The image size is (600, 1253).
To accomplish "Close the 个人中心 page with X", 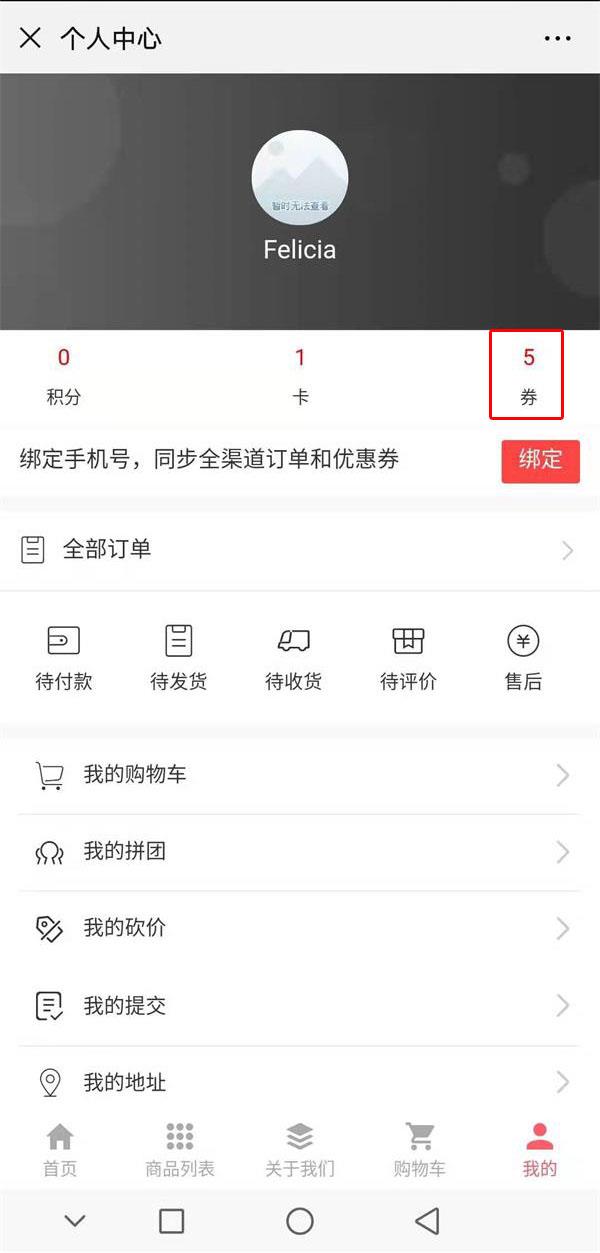I will point(31,39).
